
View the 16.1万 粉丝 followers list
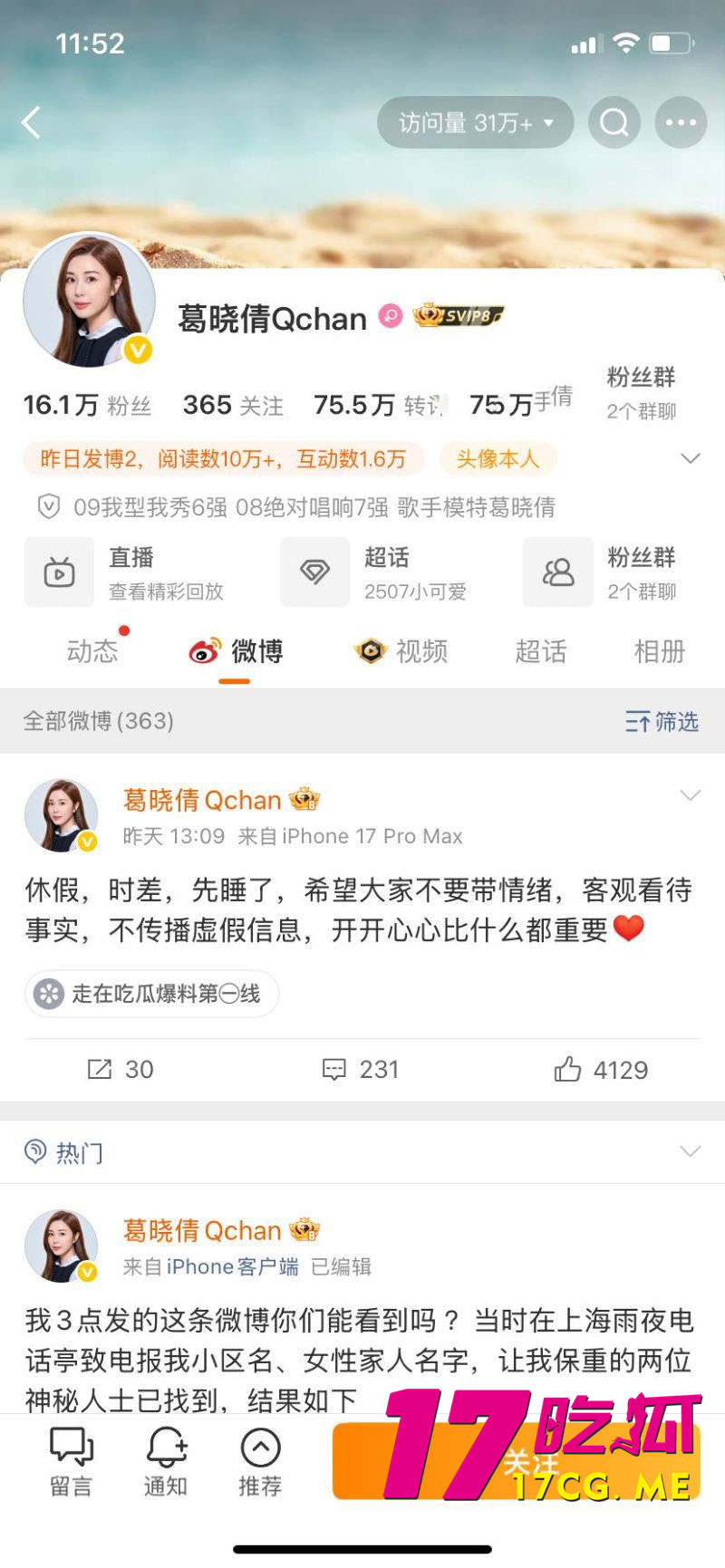coord(87,405)
